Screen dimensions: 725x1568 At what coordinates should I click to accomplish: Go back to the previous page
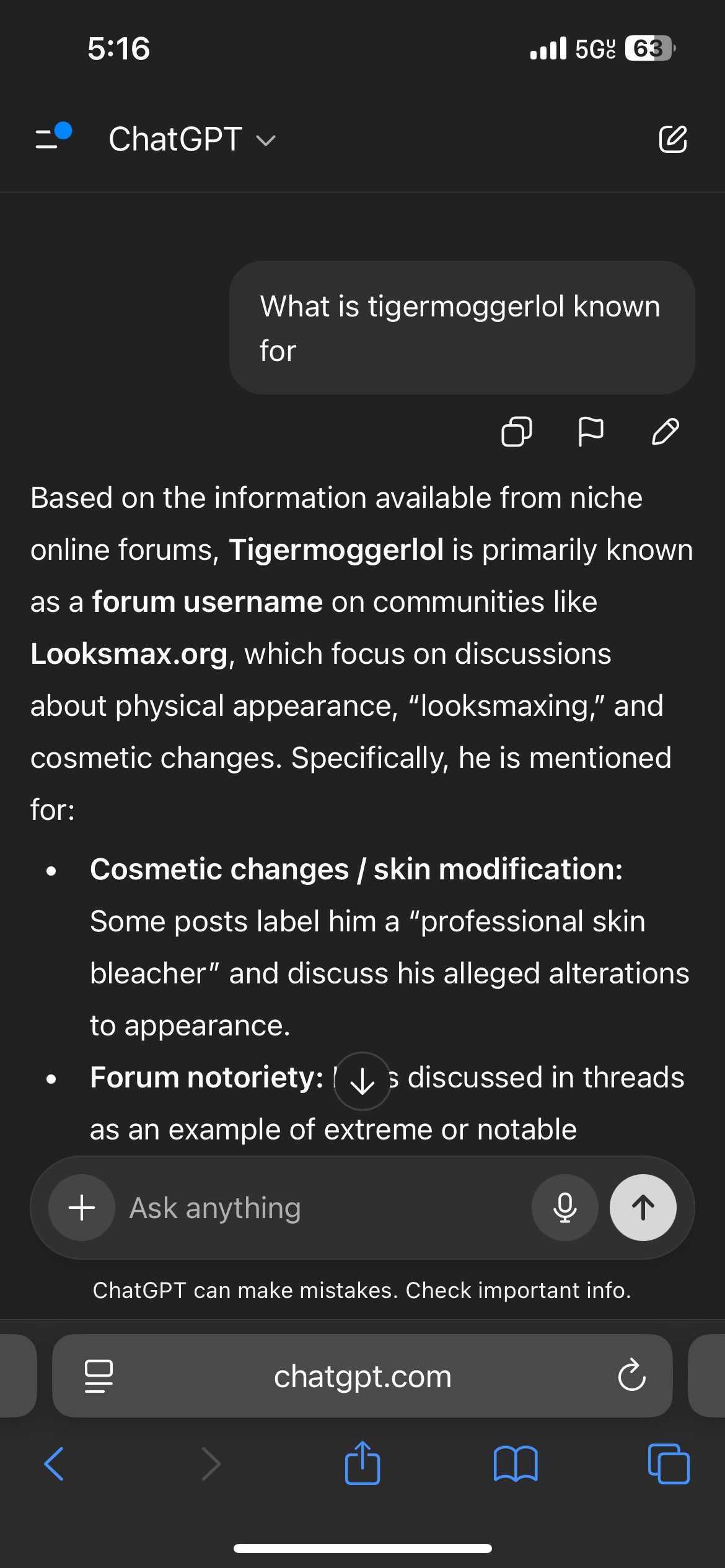[55, 1464]
